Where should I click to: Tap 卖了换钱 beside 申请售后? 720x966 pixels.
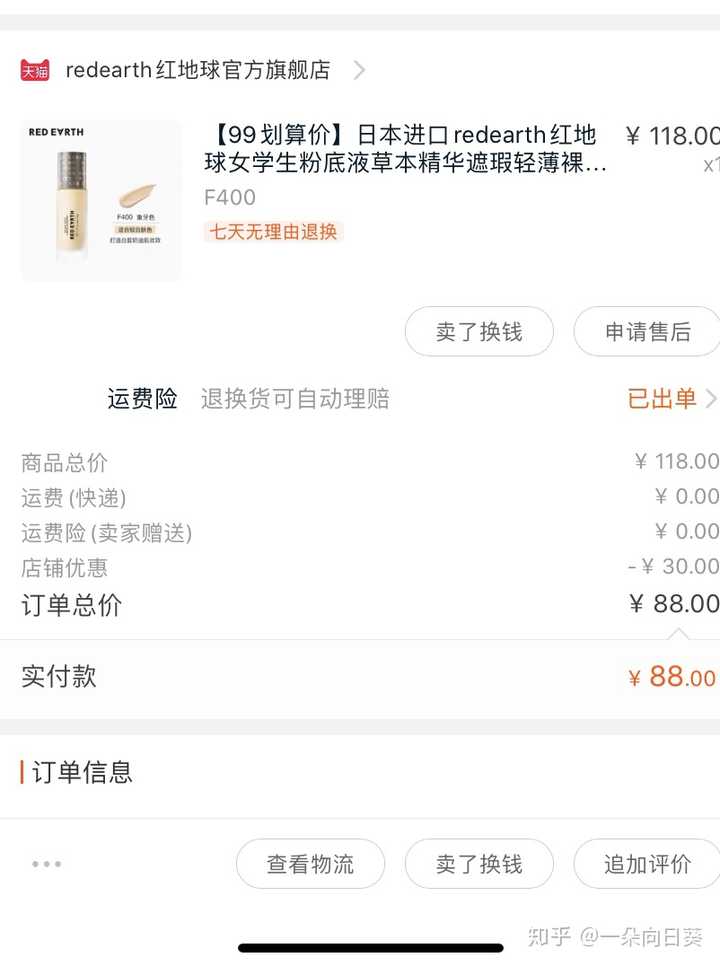click(479, 332)
